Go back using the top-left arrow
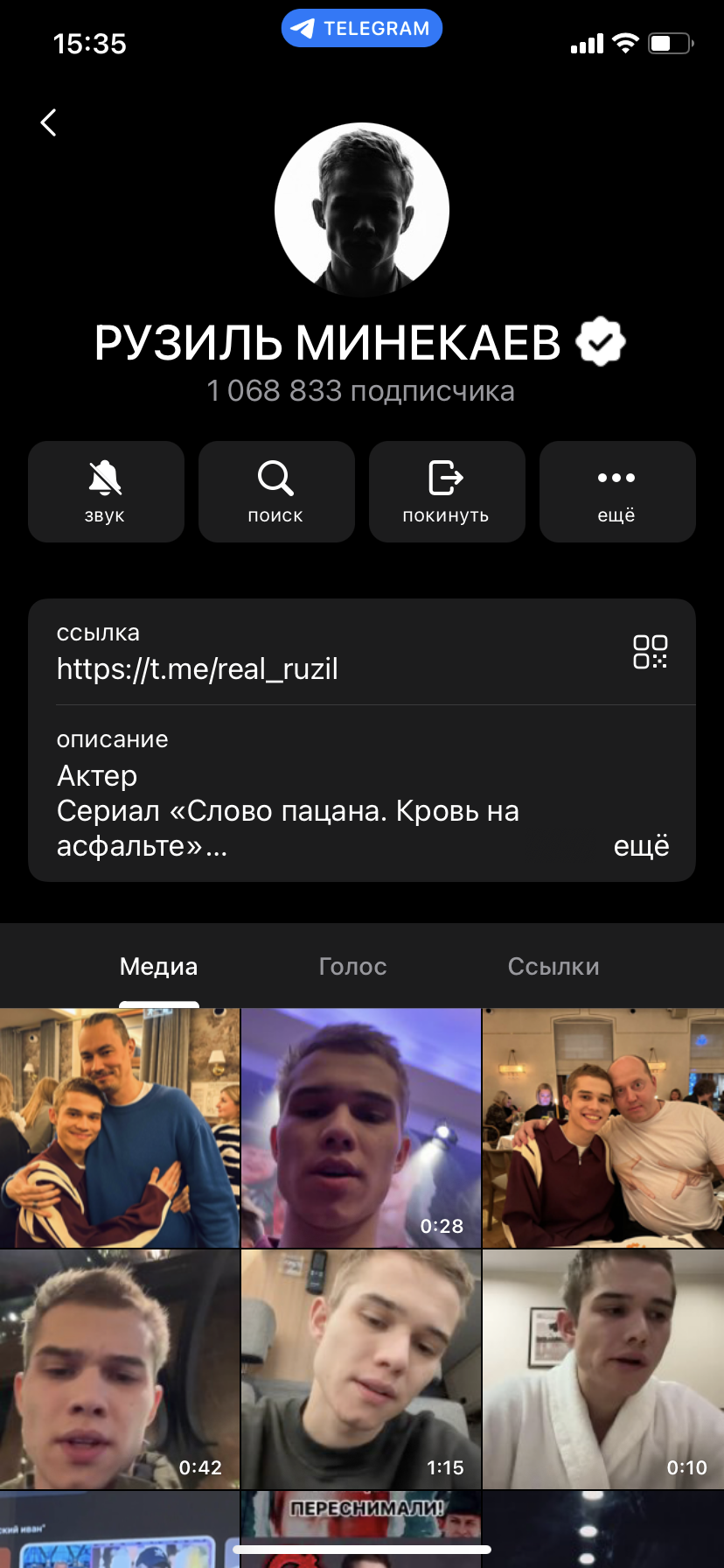The height and width of the screenshot is (1568, 724). click(49, 122)
